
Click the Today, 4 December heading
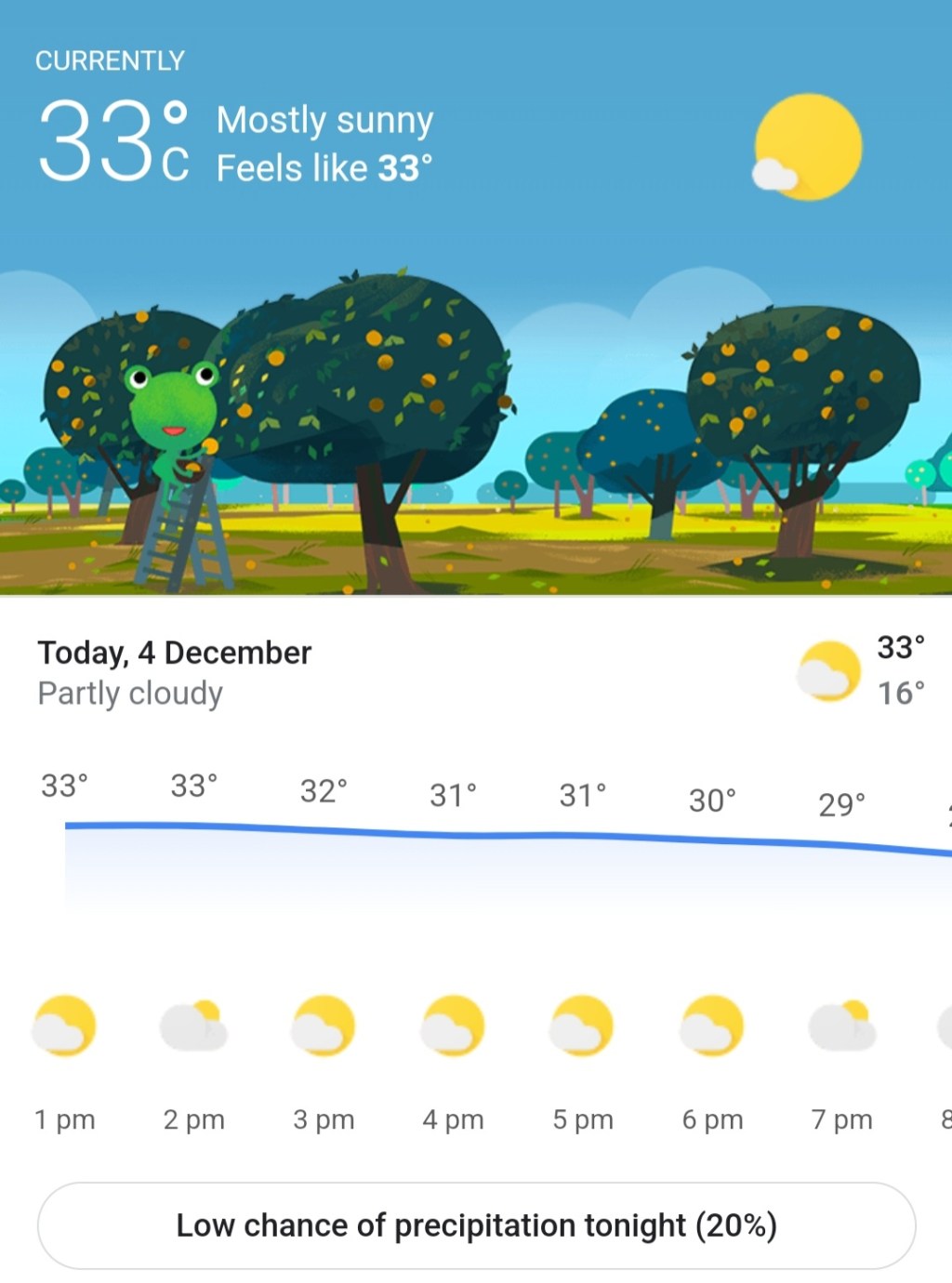click(174, 653)
